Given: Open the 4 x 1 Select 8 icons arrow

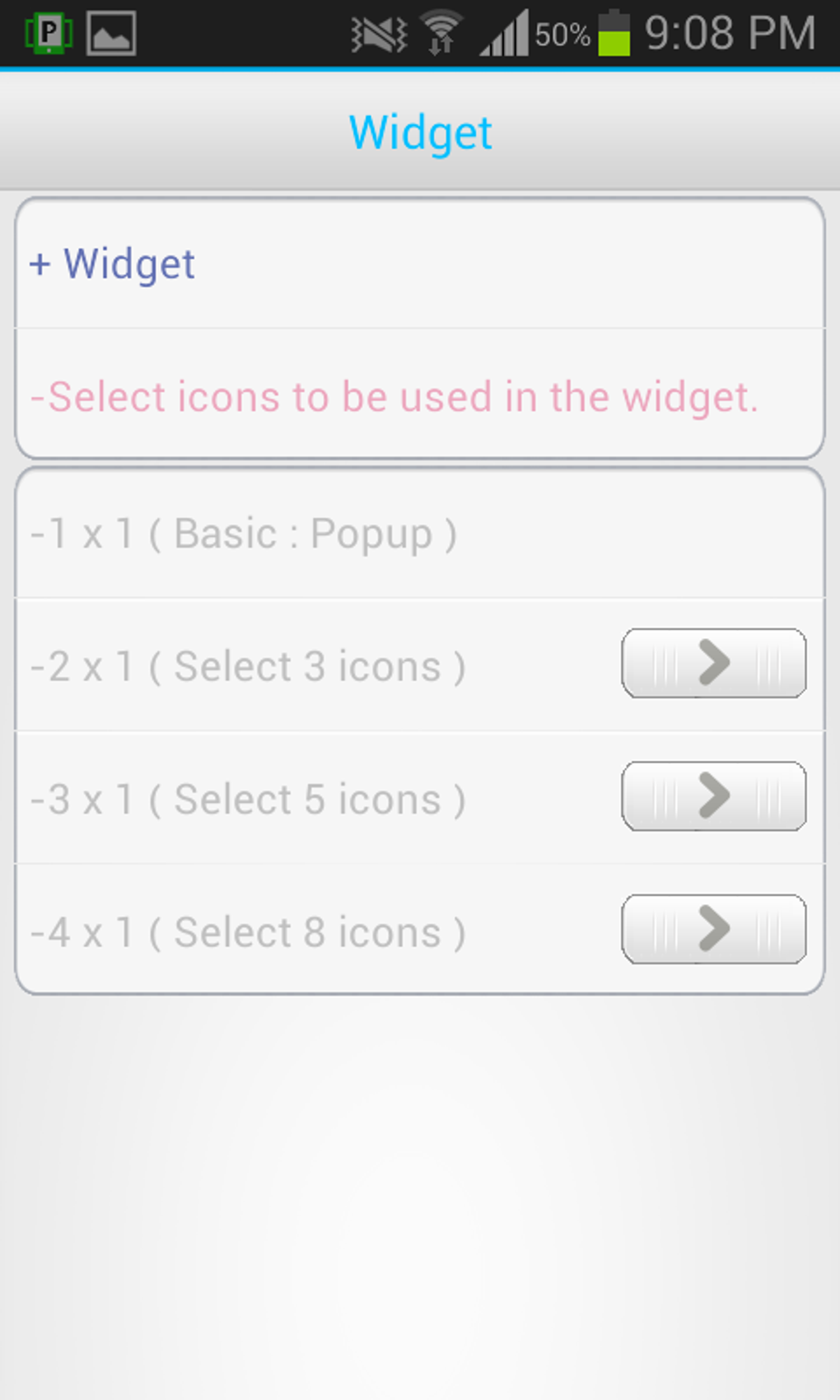Looking at the screenshot, I should click(714, 929).
